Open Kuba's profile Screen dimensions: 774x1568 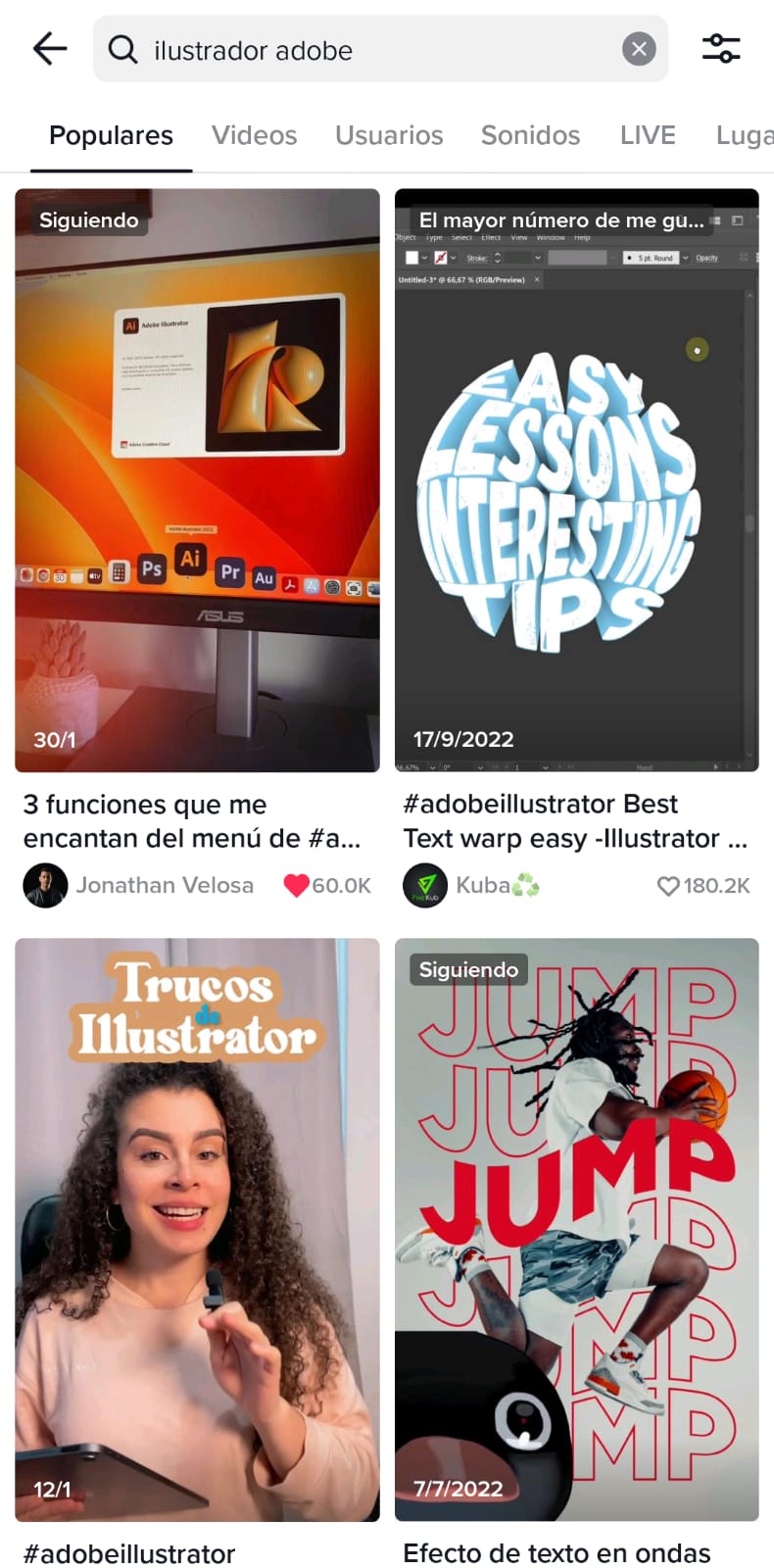tap(425, 886)
